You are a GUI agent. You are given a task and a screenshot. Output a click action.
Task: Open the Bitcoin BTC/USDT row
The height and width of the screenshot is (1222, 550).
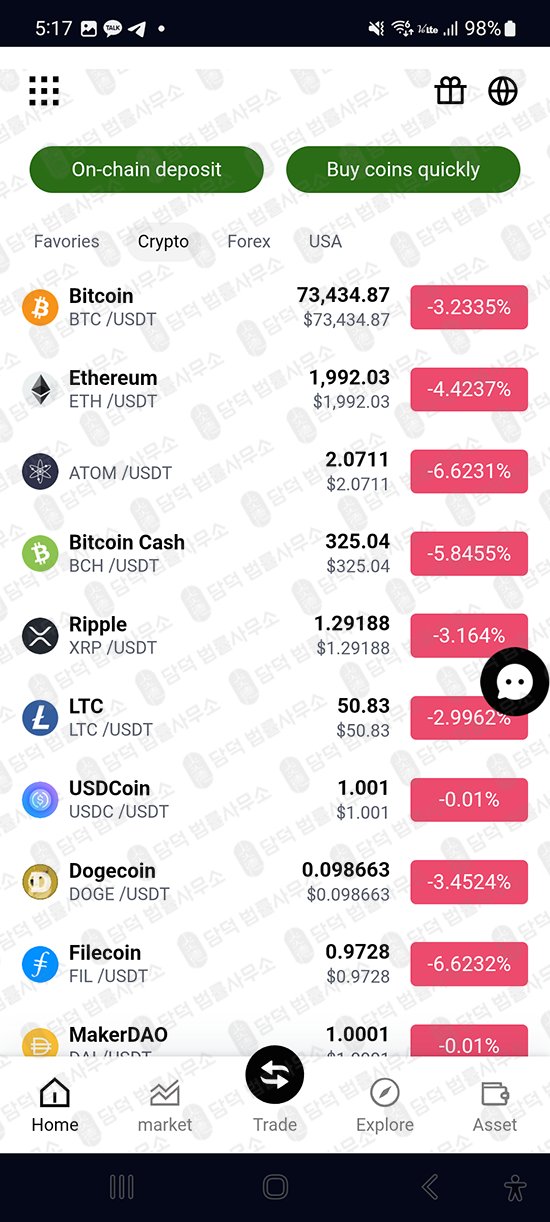(275, 307)
